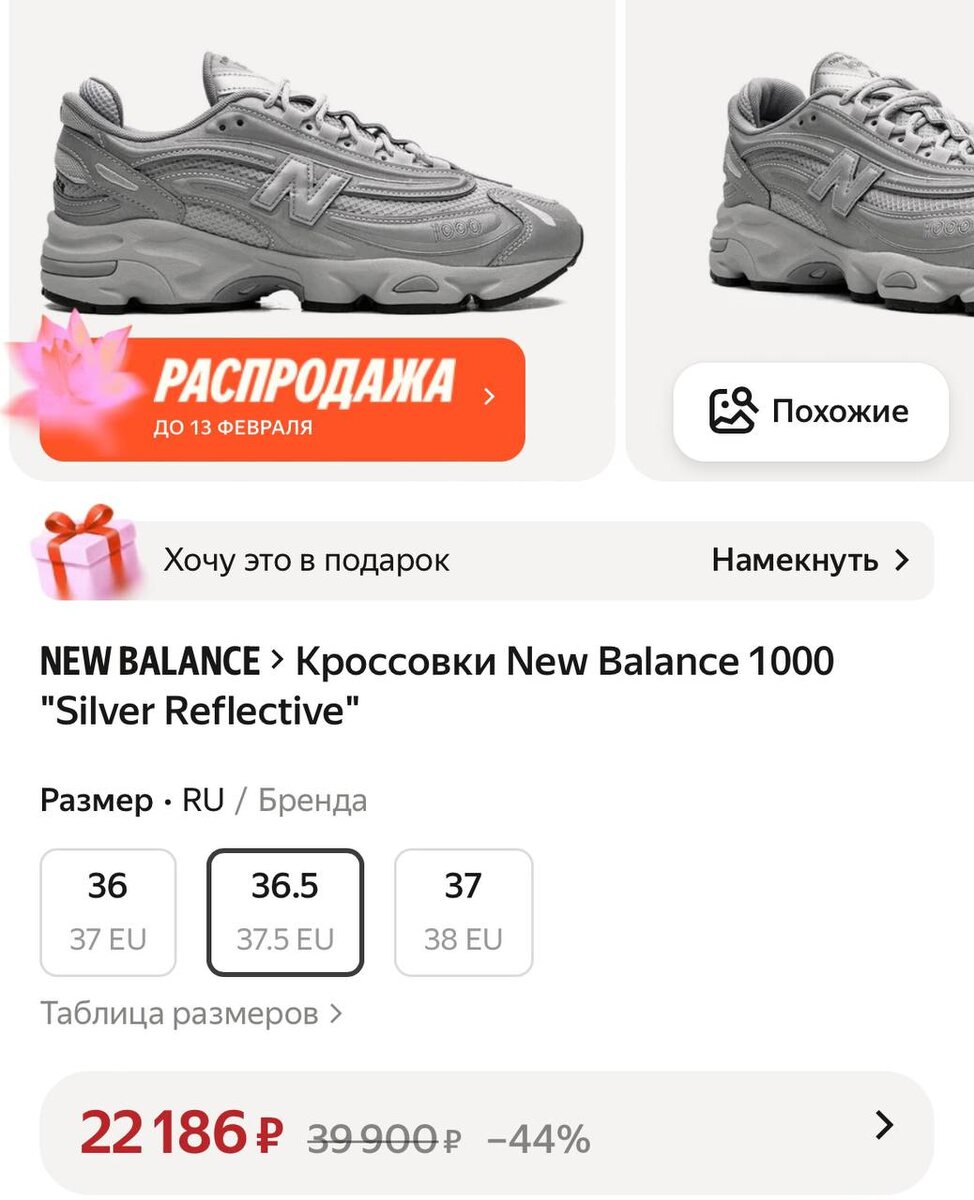Click the image search icon on Похожие button
Viewport: 974px width, 1200px height.
735,410
